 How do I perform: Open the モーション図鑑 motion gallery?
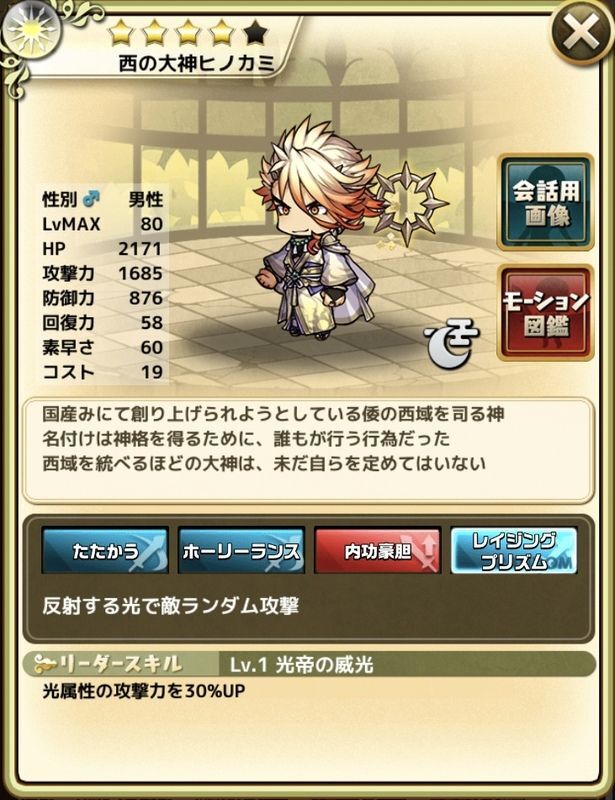[545, 312]
